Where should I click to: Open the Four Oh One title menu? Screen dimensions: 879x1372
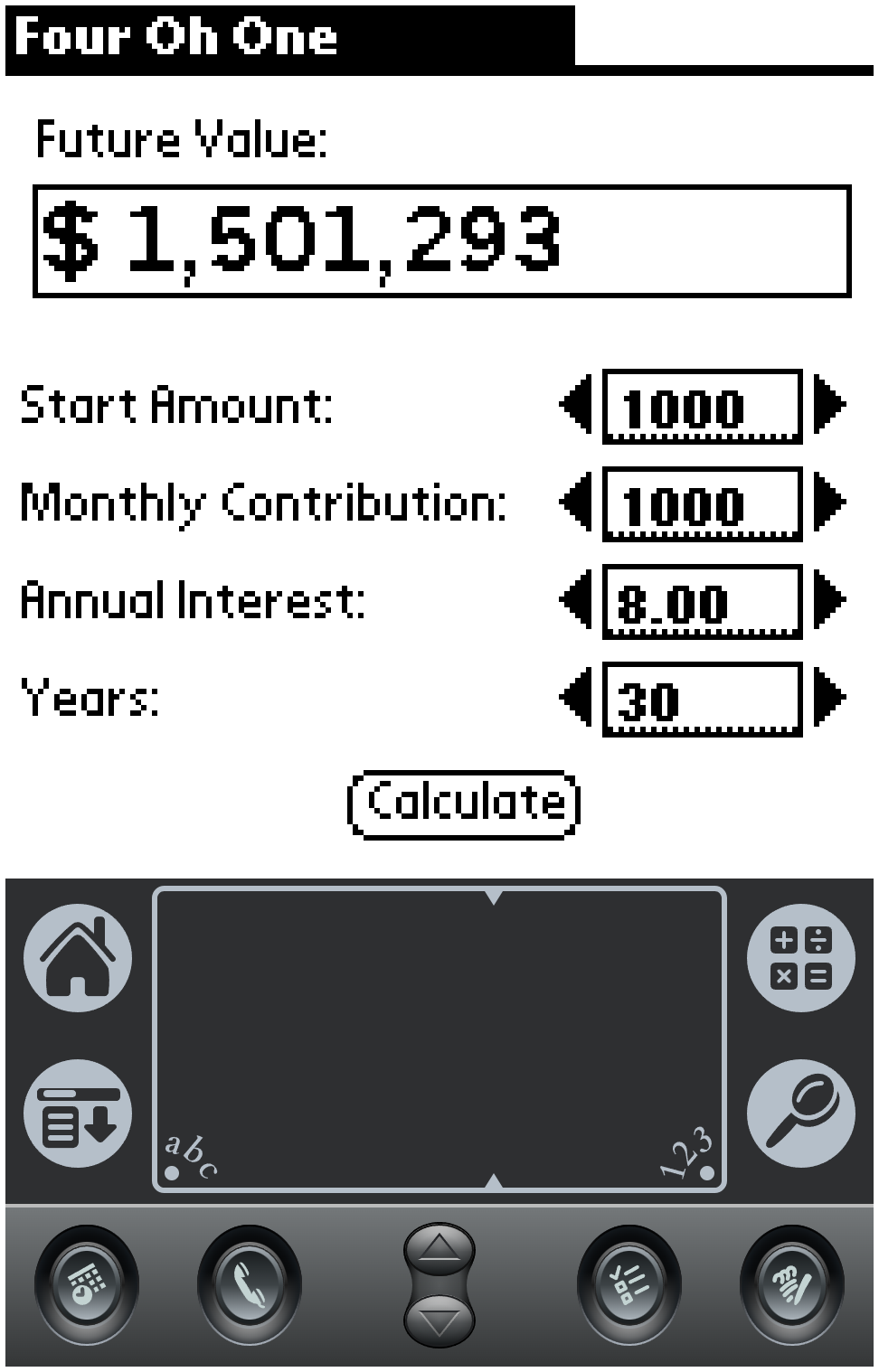[177, 38]
